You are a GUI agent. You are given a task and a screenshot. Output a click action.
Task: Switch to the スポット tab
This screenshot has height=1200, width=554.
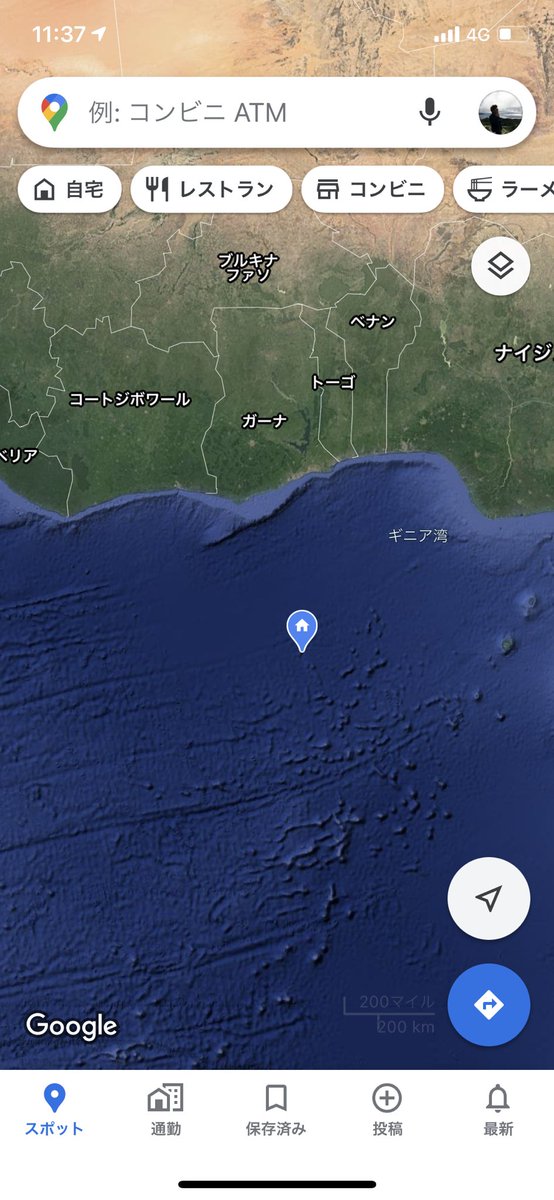[x=55, y=1109]
